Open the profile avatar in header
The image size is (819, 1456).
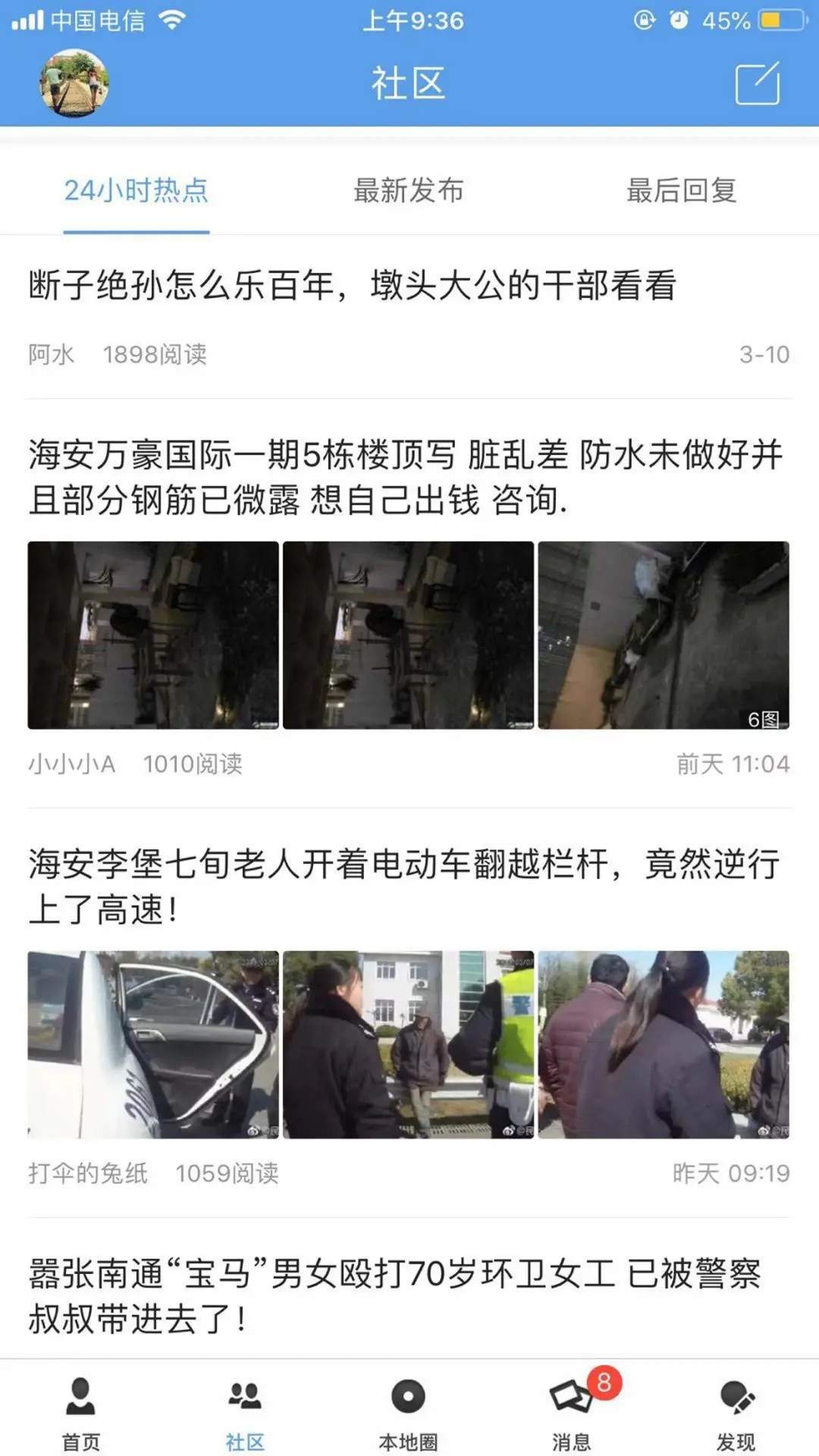(74, 83)
